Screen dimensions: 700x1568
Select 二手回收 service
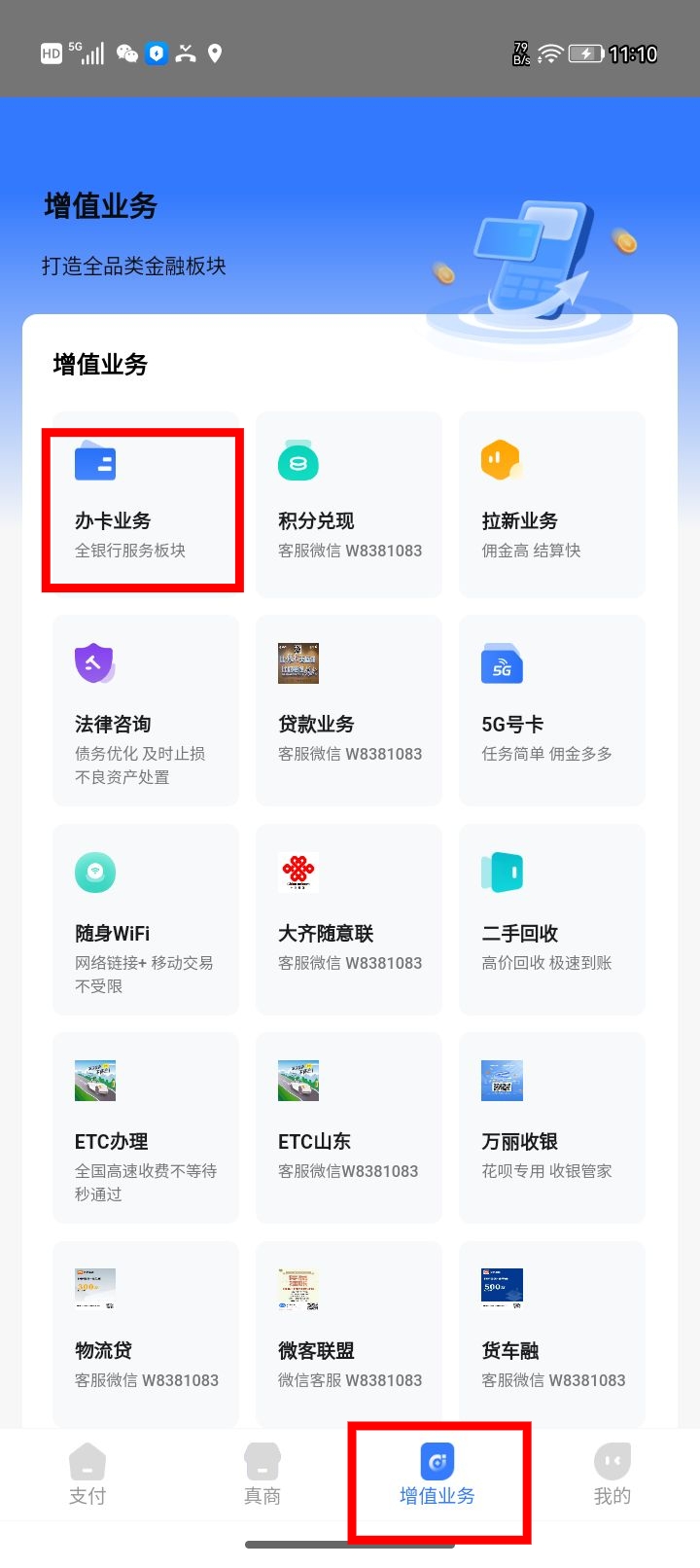point(551,919)
